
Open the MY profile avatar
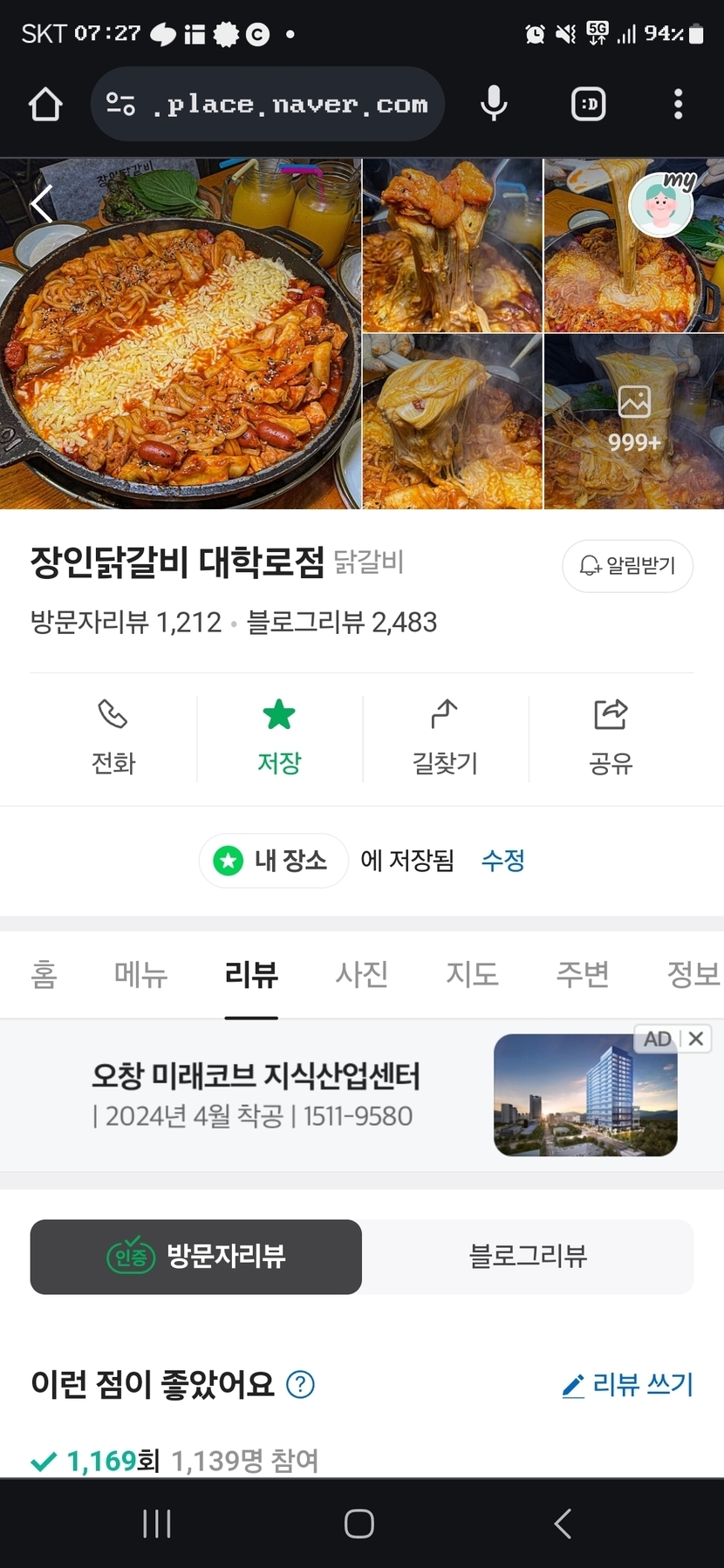pyautogui.click(x=662, y=205)
